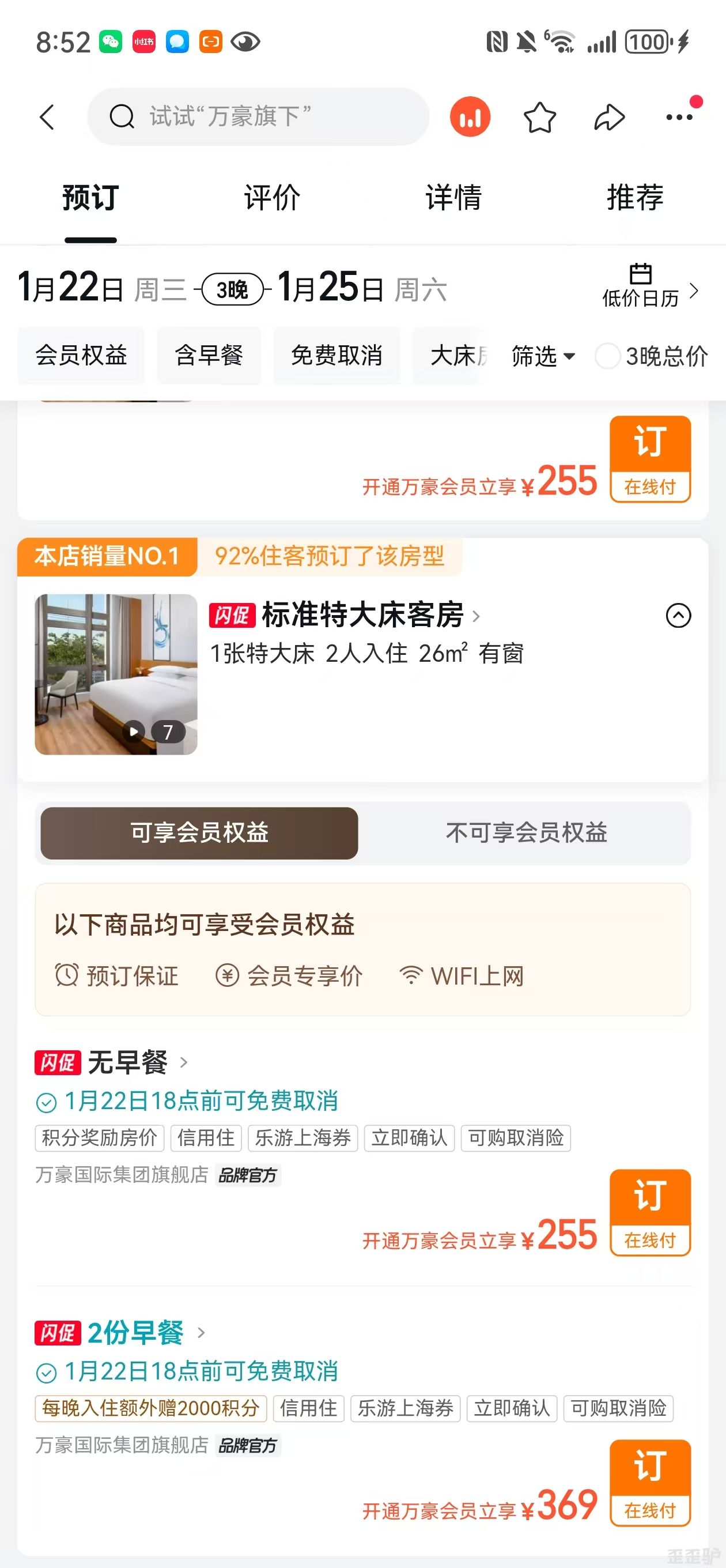Favorite this hotel with the star icon
The width and height of the screenshot is (726, 1568).
539,117
